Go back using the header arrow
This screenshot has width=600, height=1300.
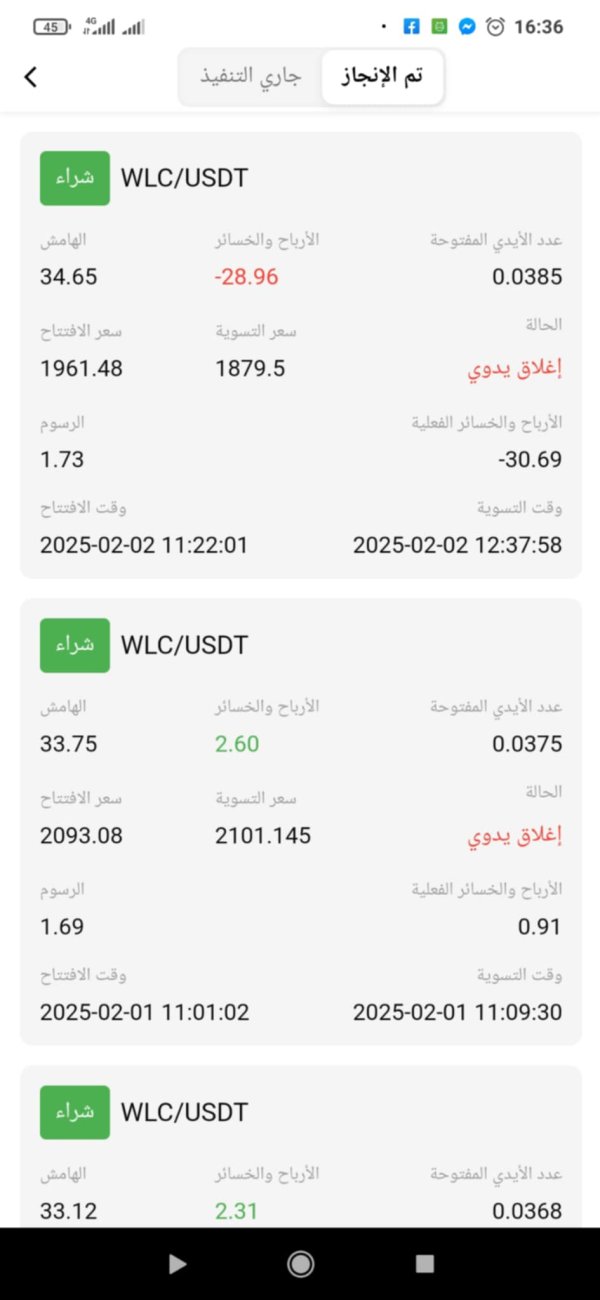click(x=31, y=77)
